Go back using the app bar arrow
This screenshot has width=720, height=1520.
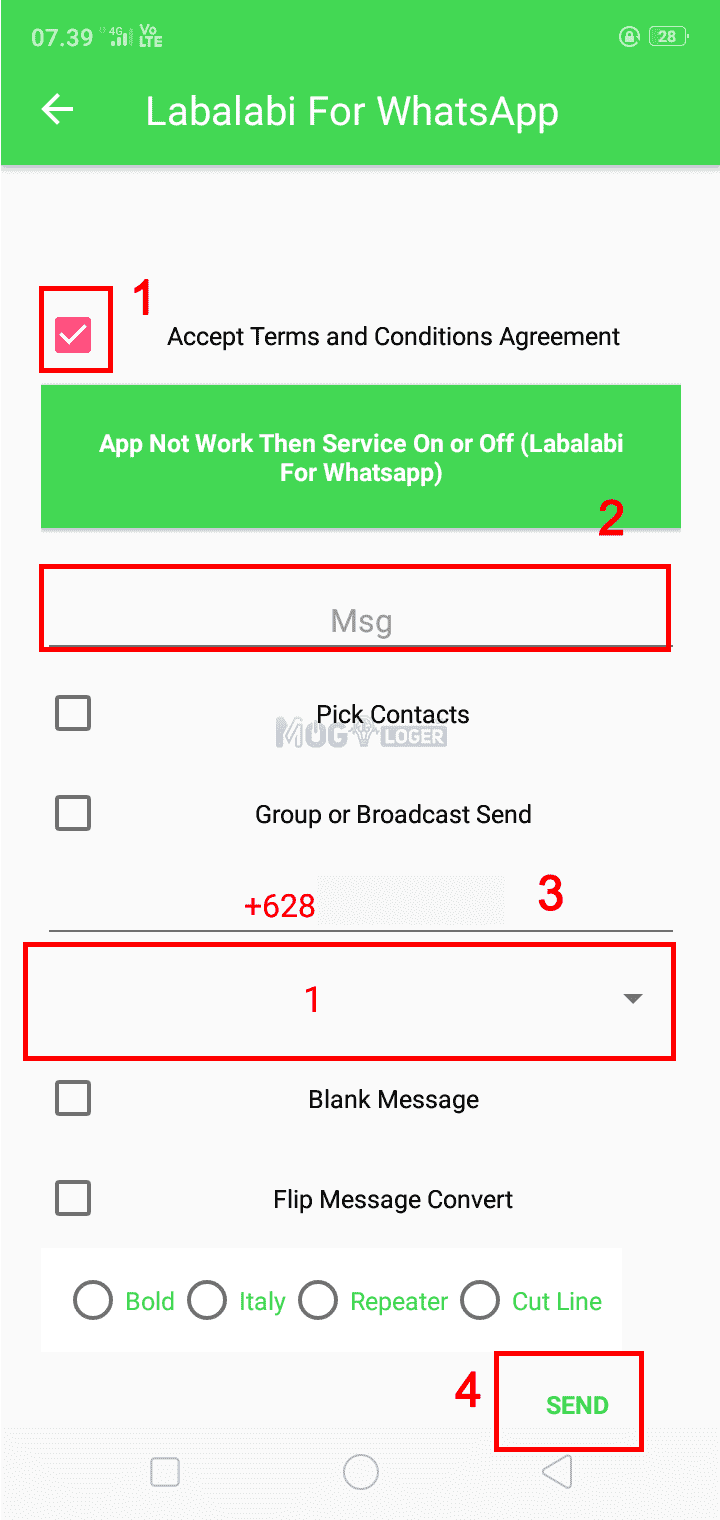[57, 110]
